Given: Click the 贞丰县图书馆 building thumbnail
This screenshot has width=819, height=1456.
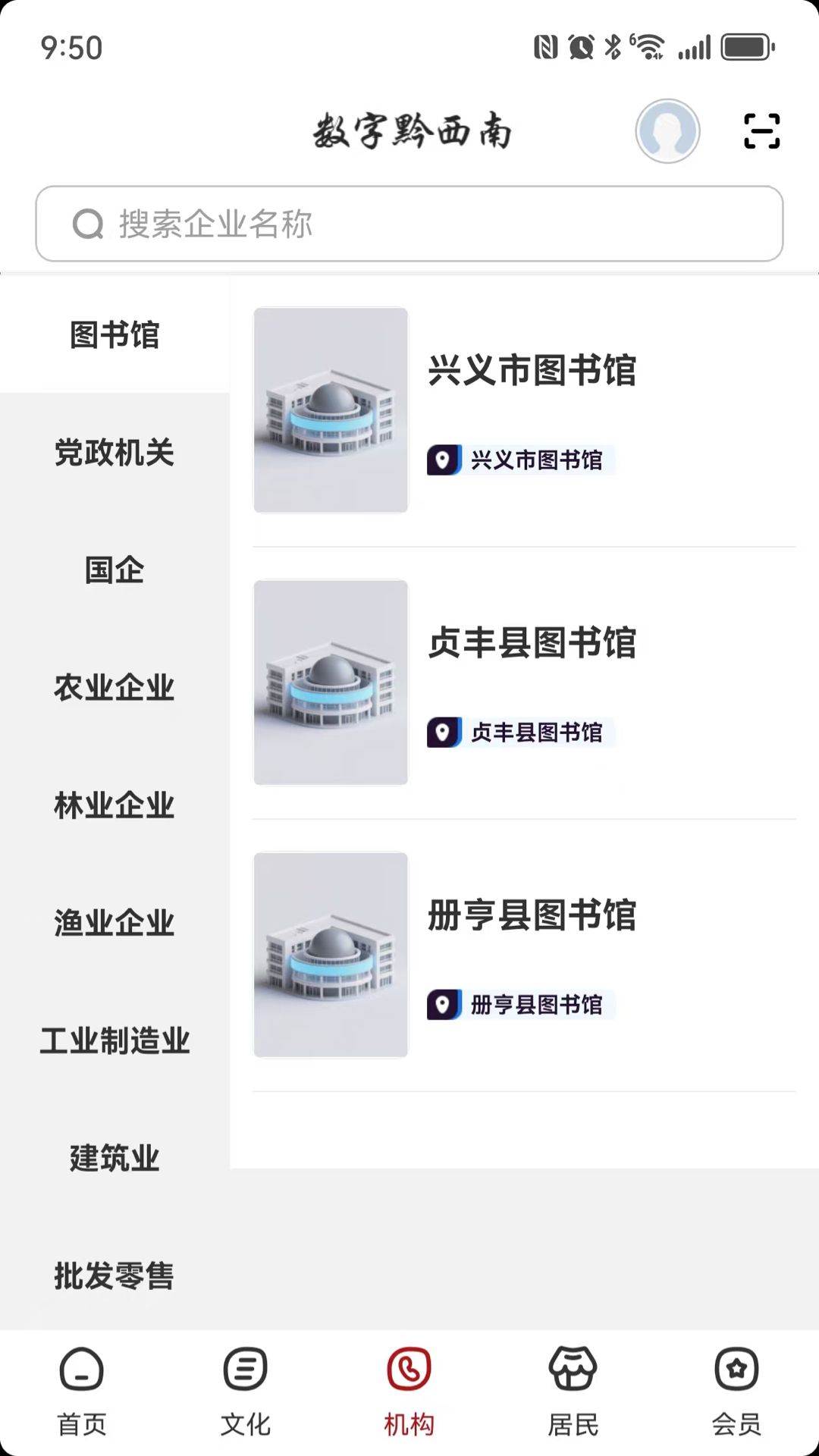Looking at the screenshot, I should 331,682.
